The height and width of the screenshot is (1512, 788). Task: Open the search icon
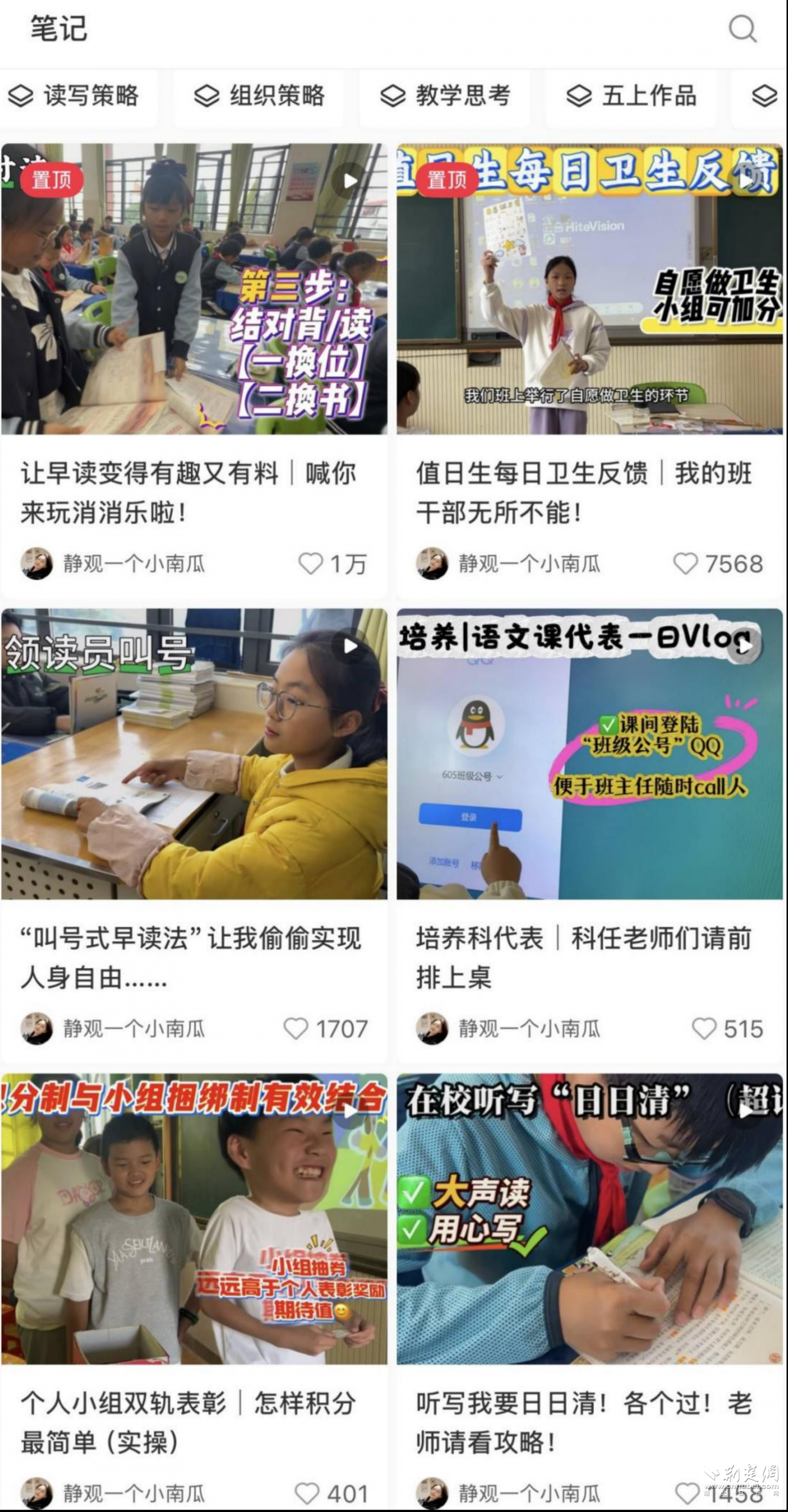(x=742, y=28)
